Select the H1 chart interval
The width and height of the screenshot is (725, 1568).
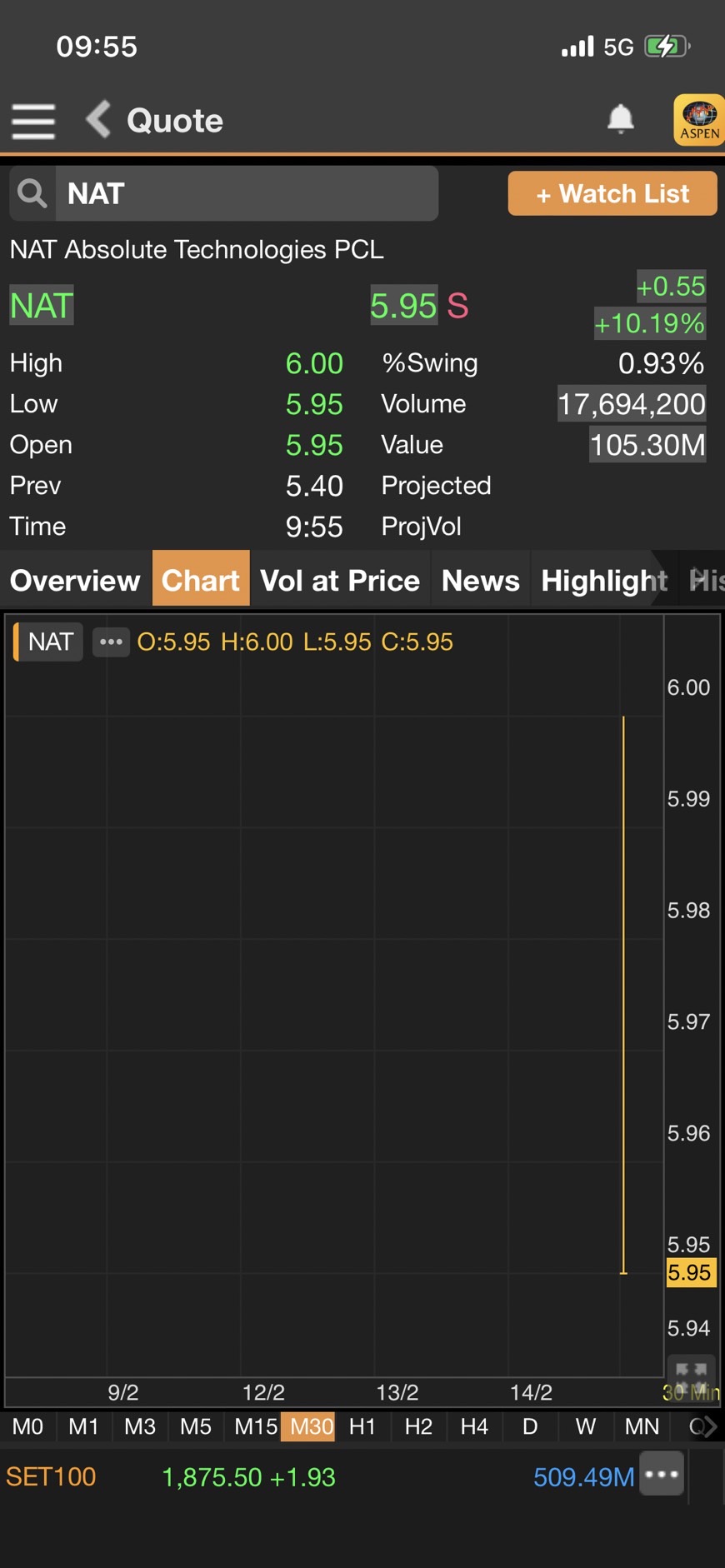(x=362, y=1426)
